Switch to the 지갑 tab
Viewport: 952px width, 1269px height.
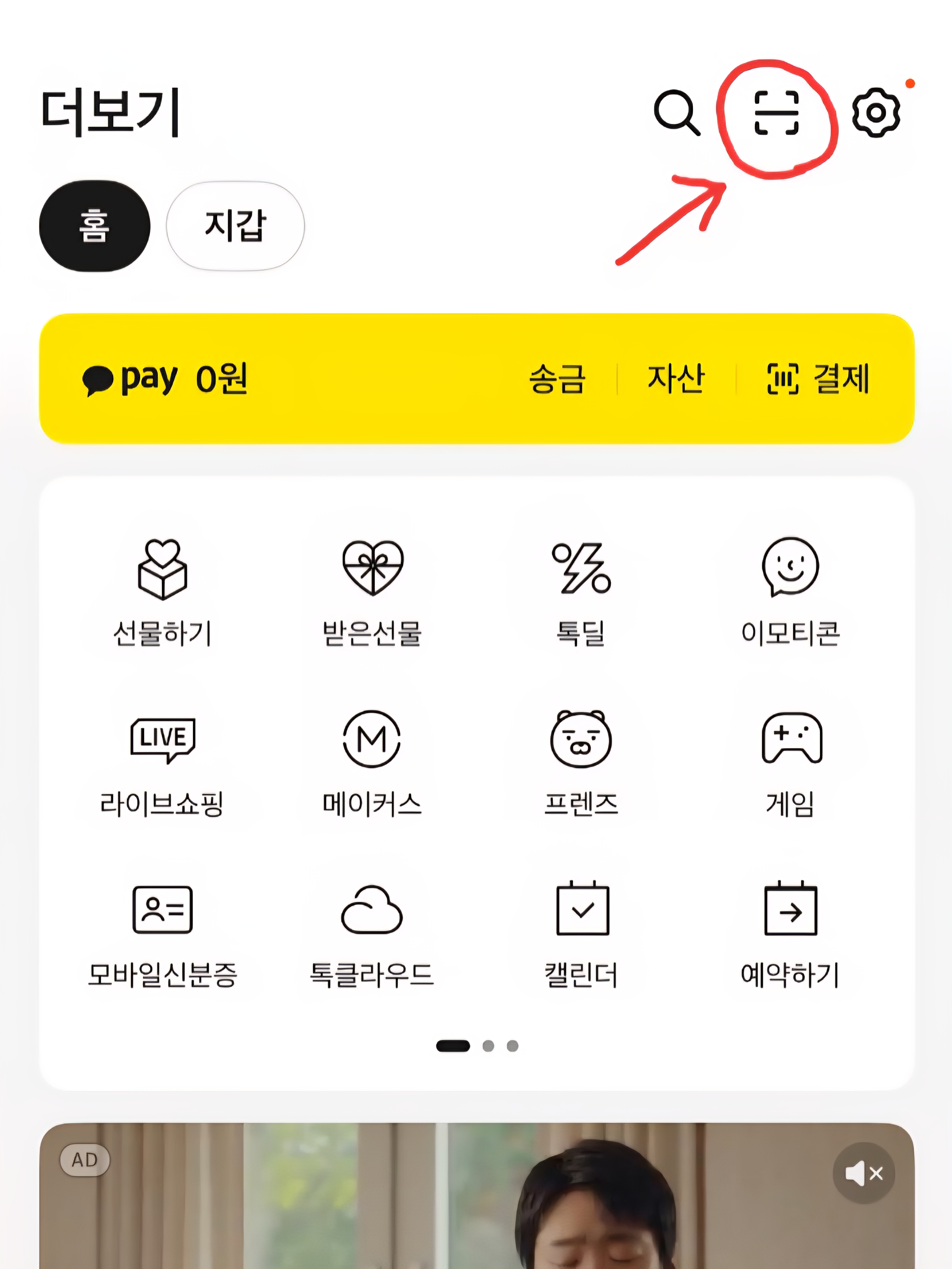pyautogui.click(x=235, y=226)
